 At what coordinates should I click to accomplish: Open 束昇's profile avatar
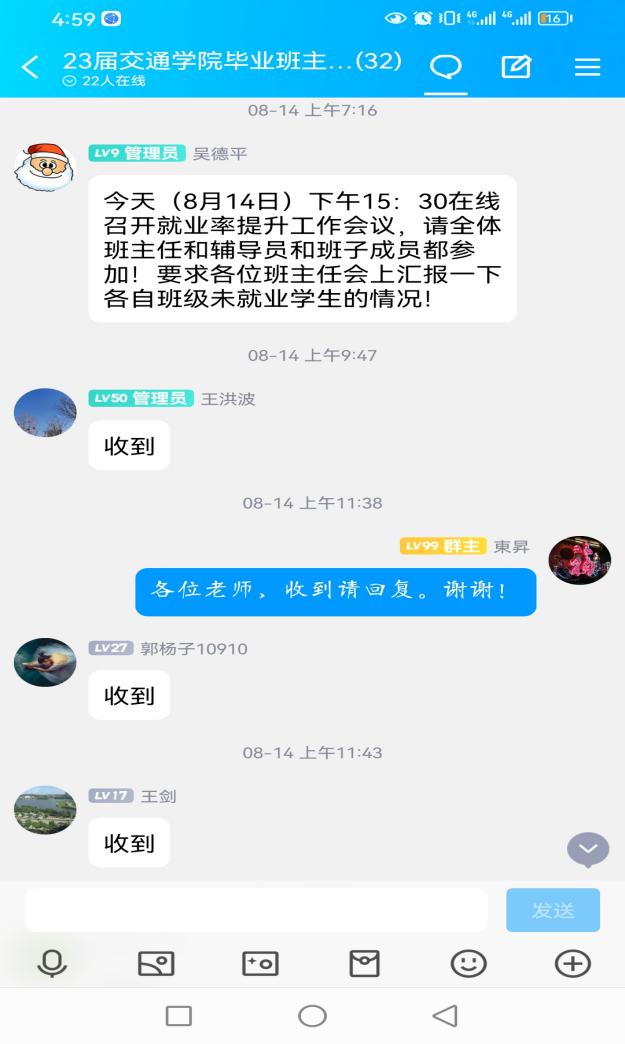[x=580, y=560]
